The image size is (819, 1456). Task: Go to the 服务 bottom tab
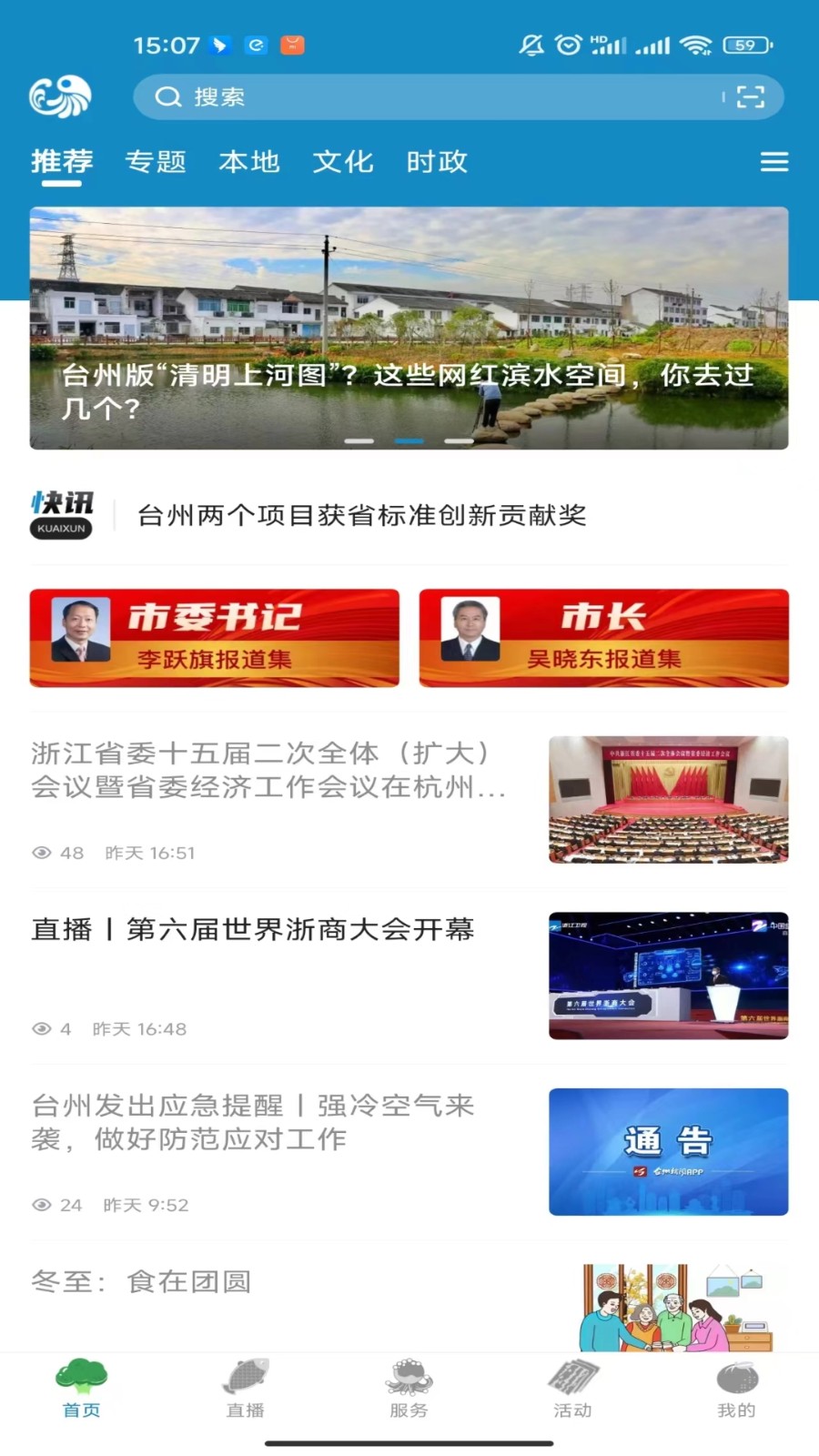tap(409, 1389)
